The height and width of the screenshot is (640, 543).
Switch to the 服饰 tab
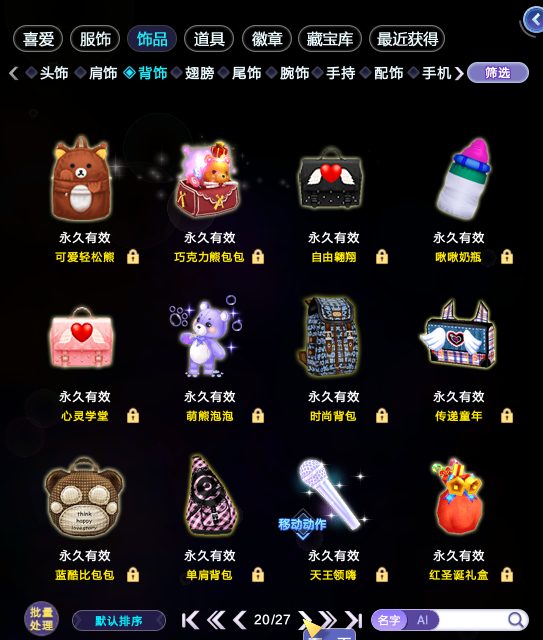coord(95,39)
